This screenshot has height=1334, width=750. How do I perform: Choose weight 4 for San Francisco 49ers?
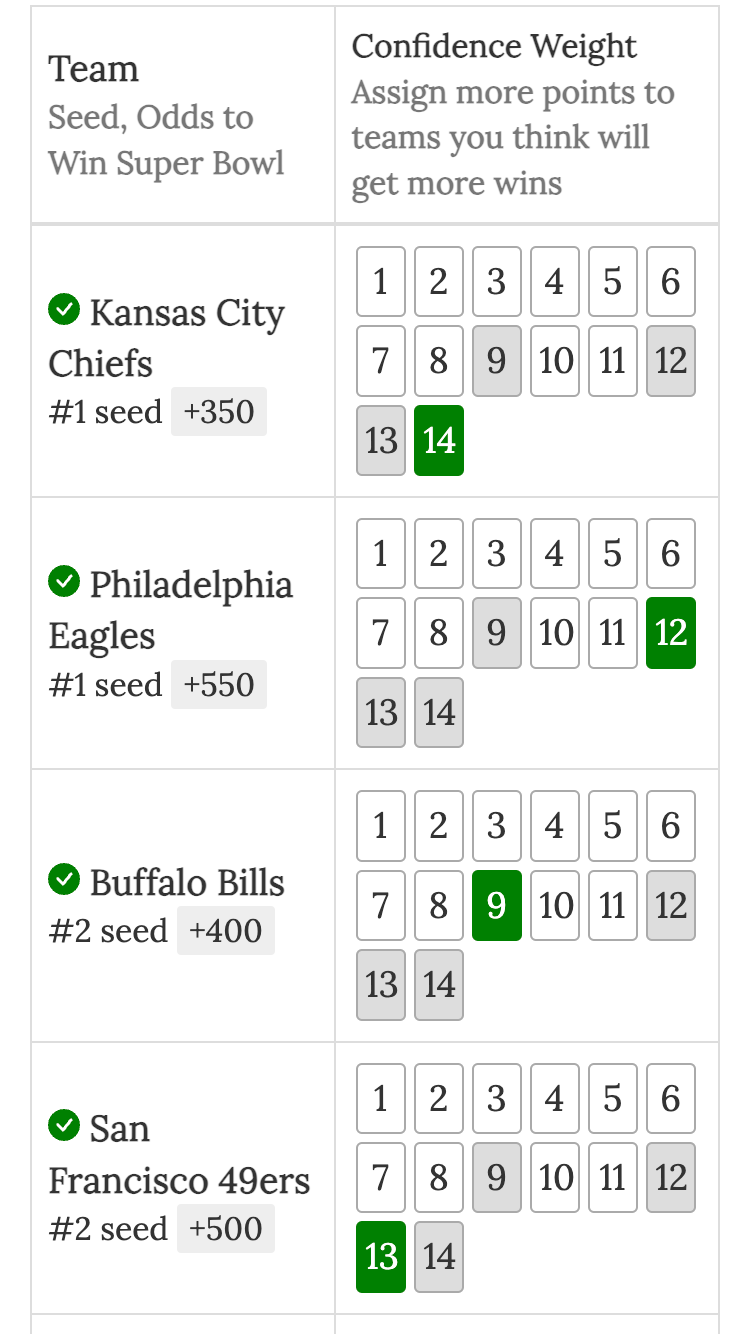tap(555, 1099)
